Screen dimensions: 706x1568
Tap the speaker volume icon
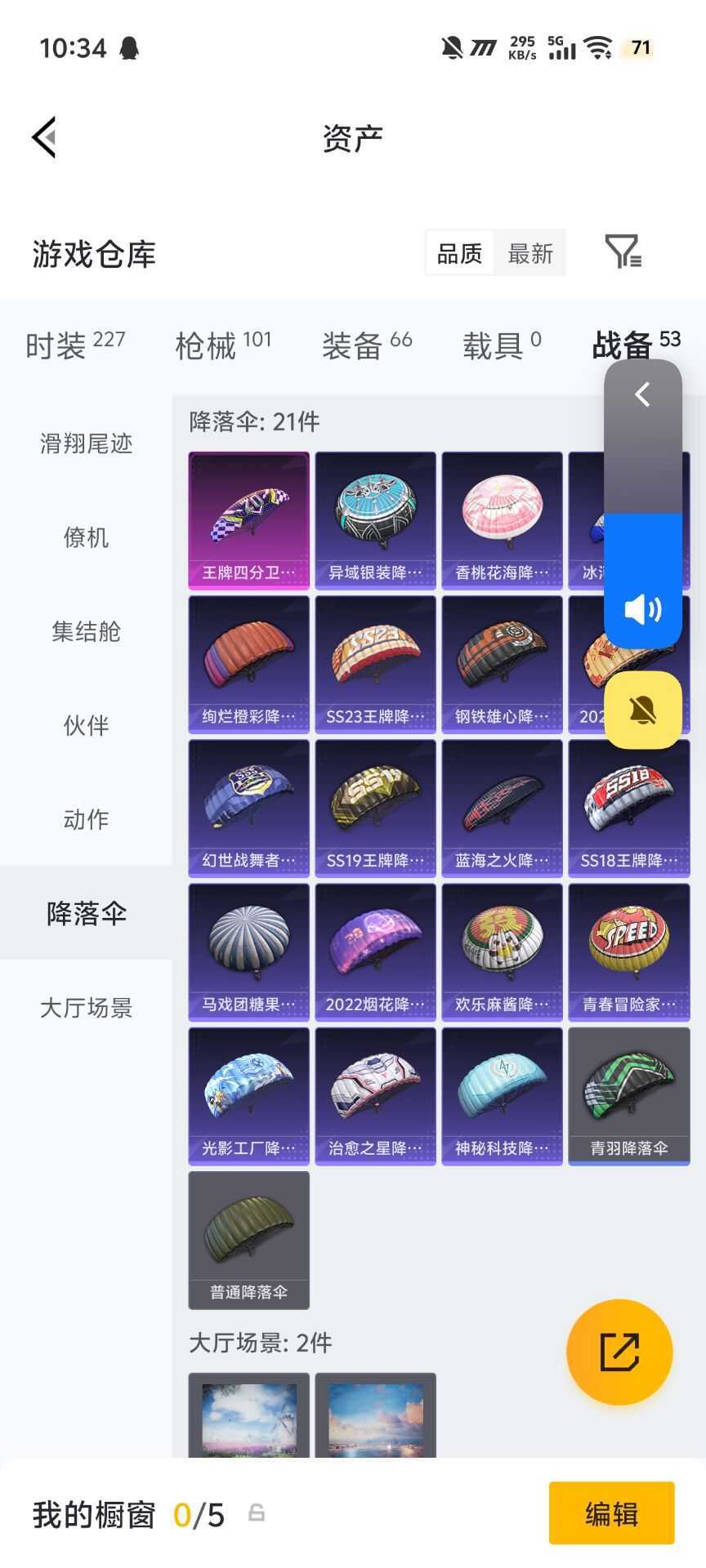pyautogui.click(x=644, y=608)
